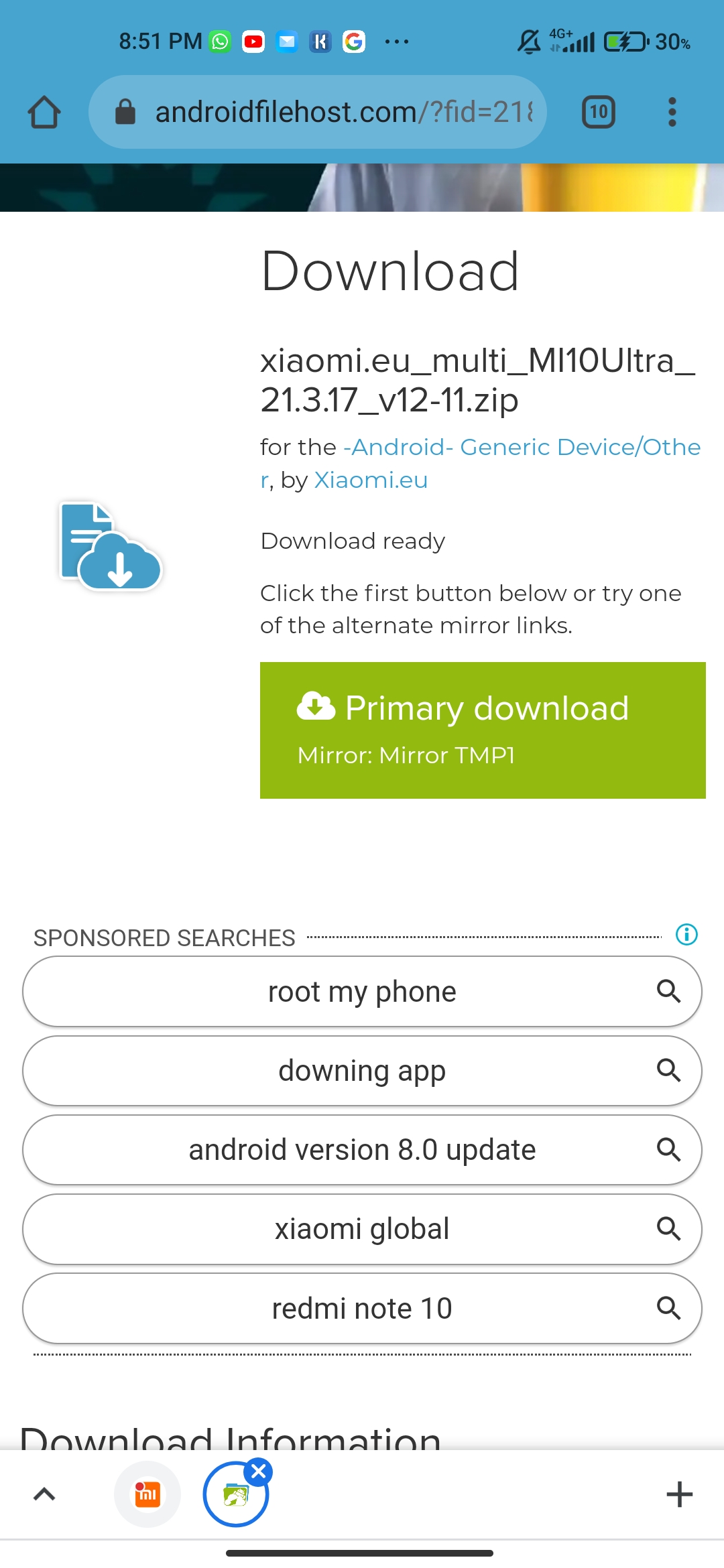Add a new tab to the group

679,1494
